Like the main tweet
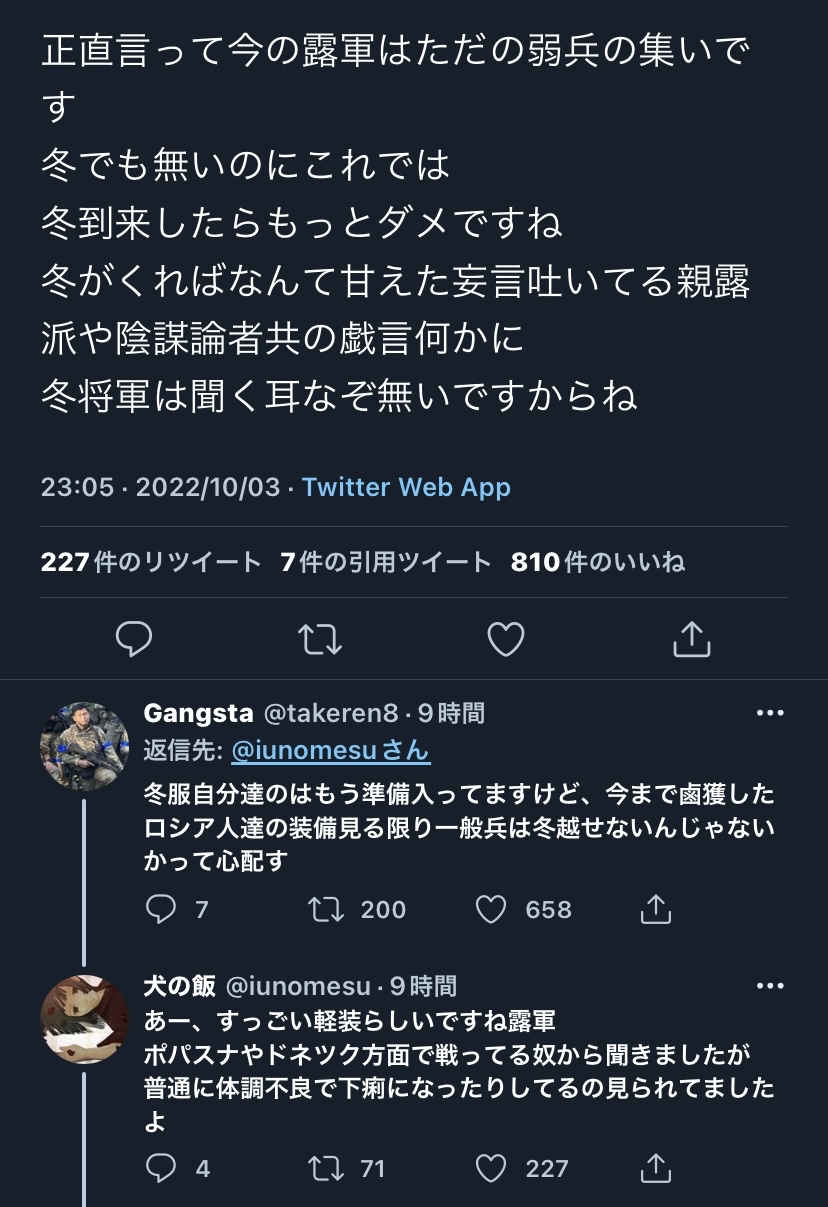 pos(505,639)
